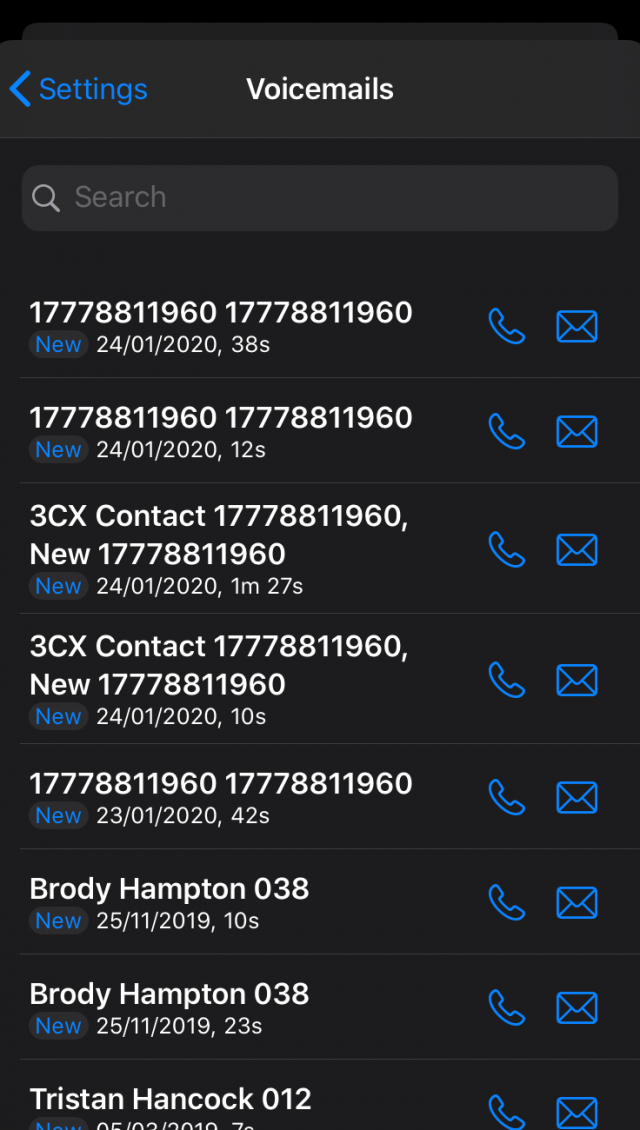
Task: Call Brody Hampton from the 23s voicemail
Action: point(507,1007)
